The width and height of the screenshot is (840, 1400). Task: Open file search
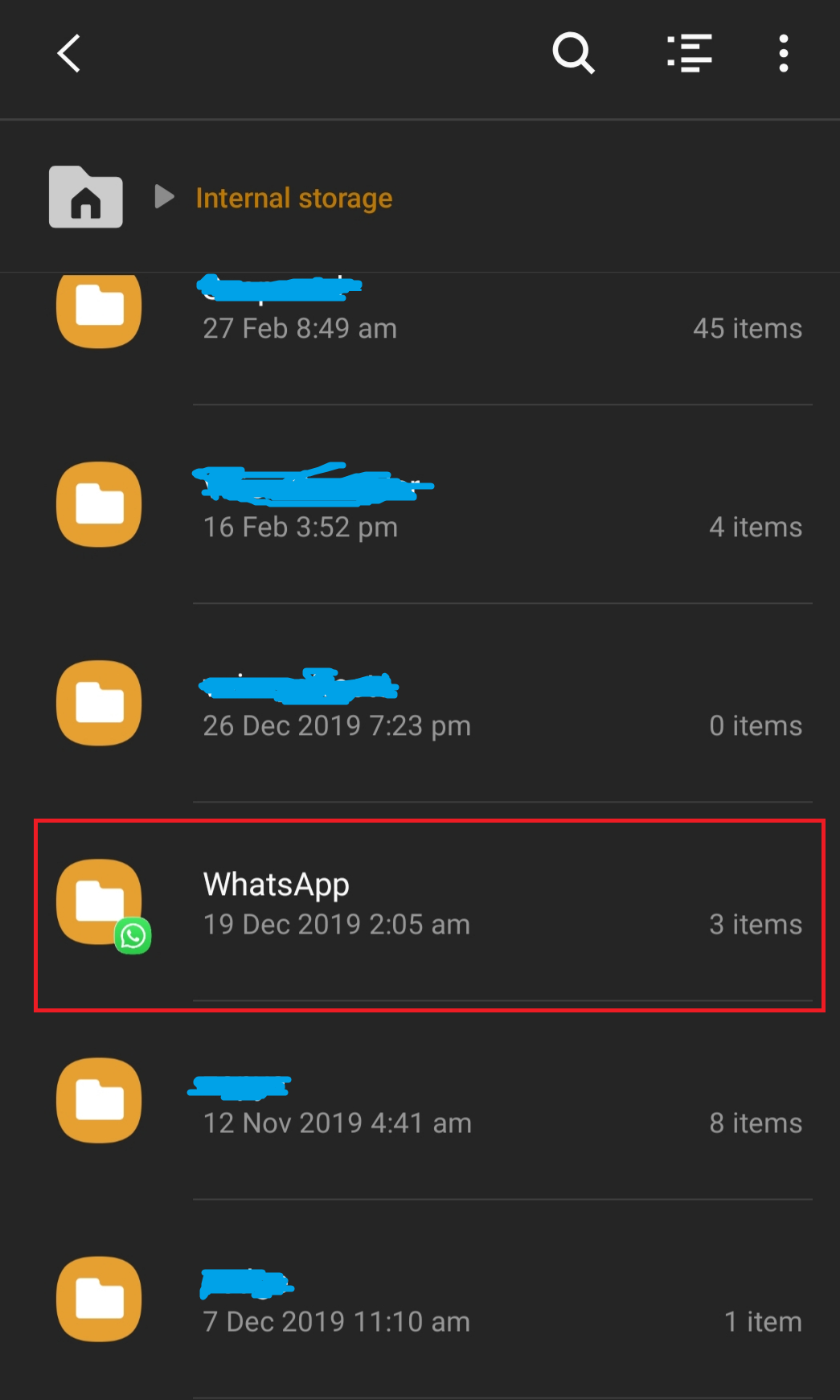(x=573, y=54)
